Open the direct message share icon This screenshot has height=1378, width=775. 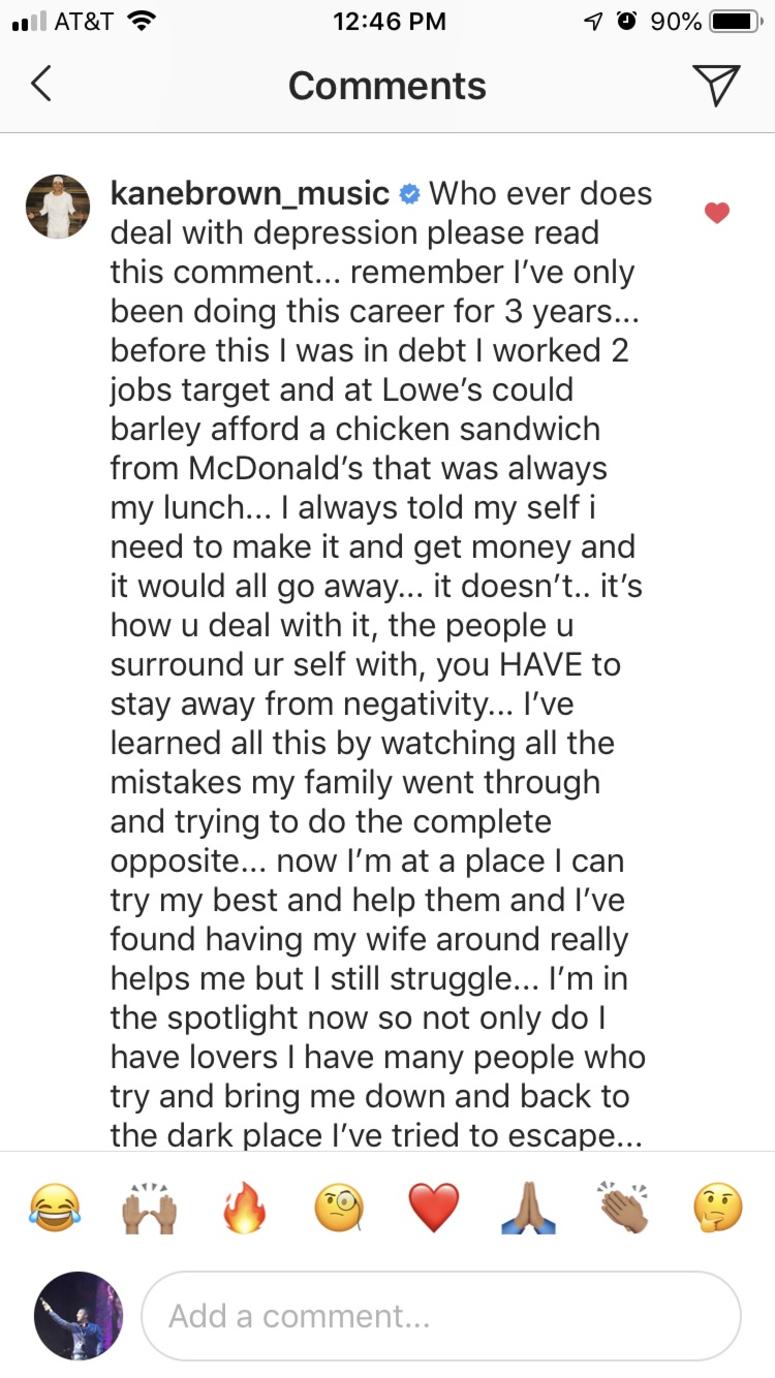coord(716,85)
